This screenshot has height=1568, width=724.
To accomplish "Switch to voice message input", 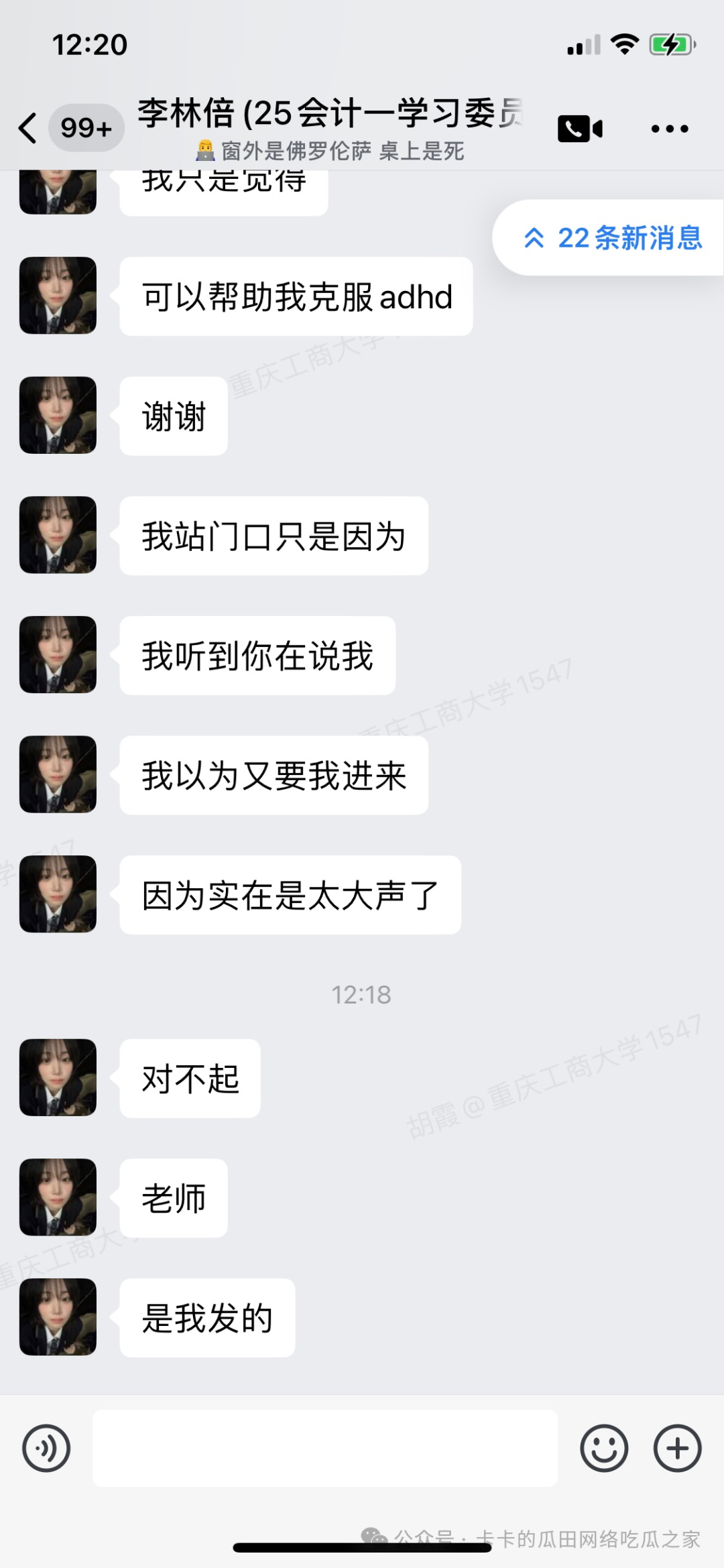I will [x=46, y=1449].
